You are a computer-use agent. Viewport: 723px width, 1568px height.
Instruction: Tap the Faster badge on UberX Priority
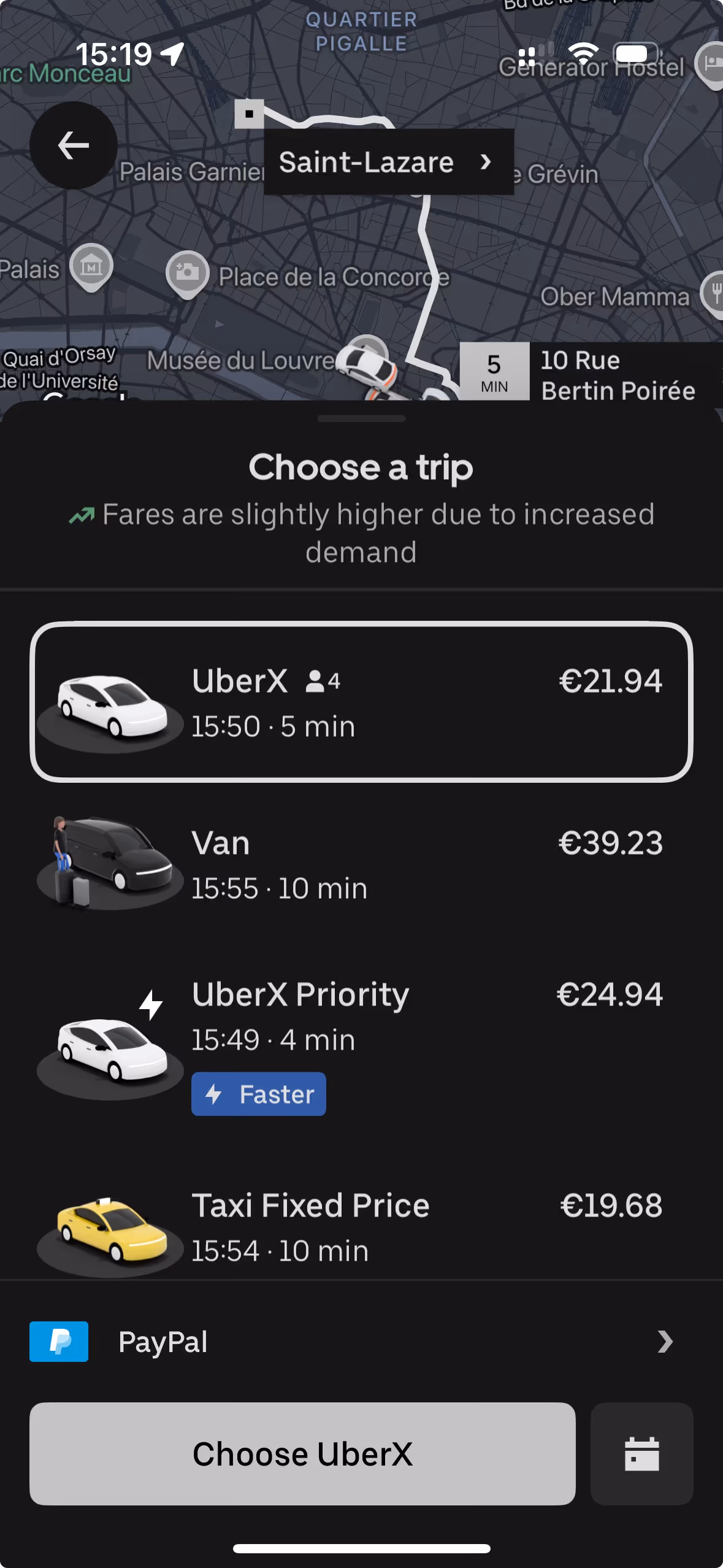tap(258, 1093)
